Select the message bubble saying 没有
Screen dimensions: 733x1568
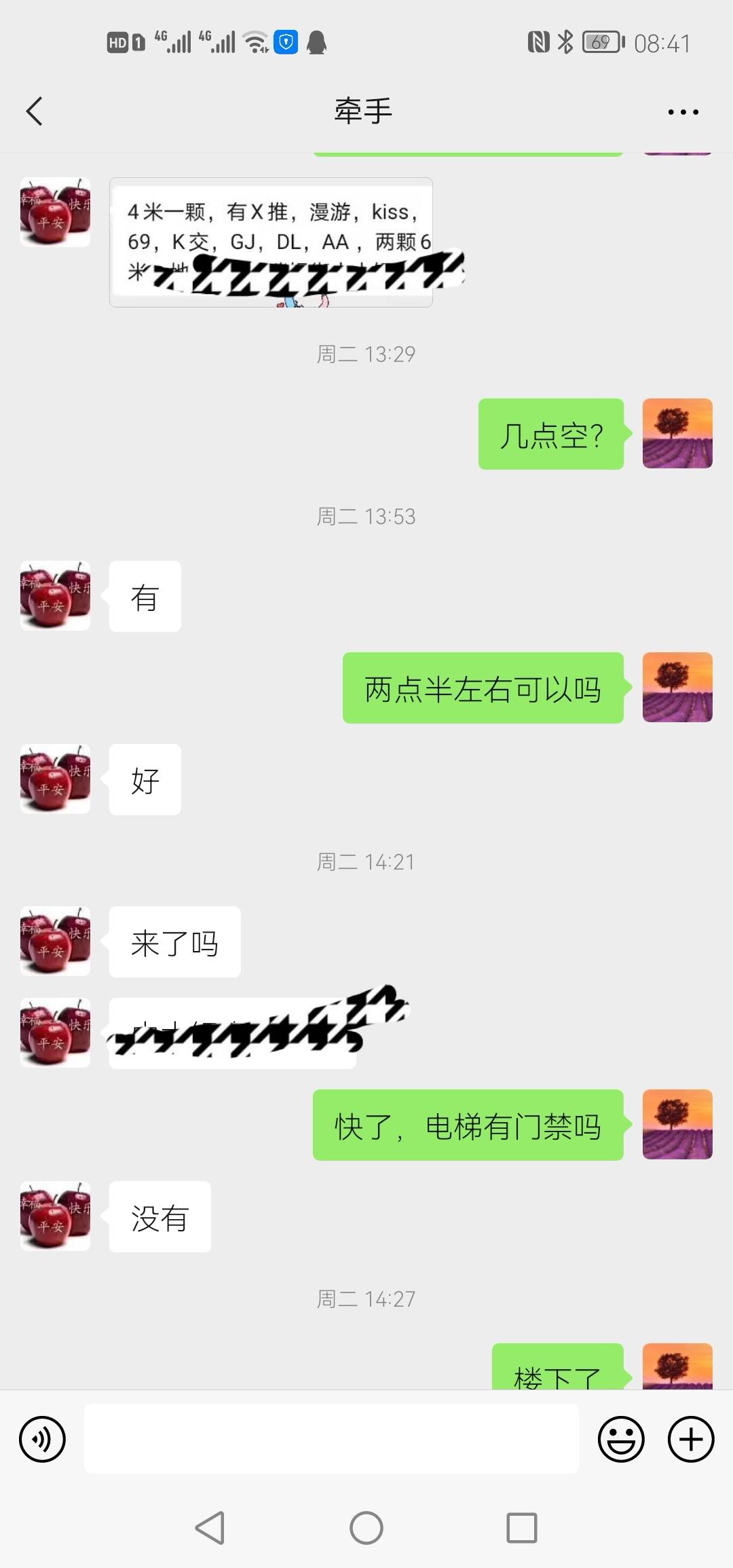(x=159, y=1217)
